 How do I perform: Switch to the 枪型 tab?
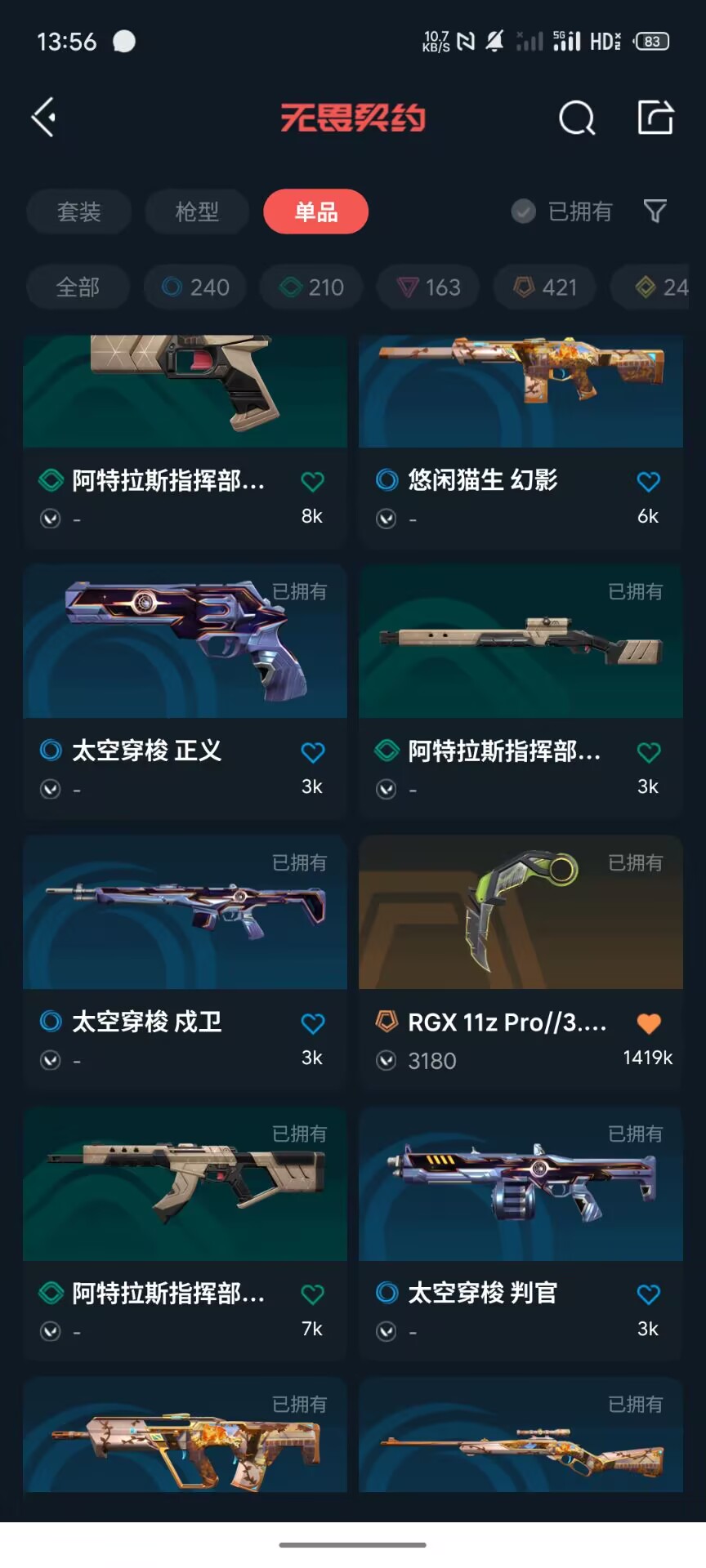click(197, 212)
